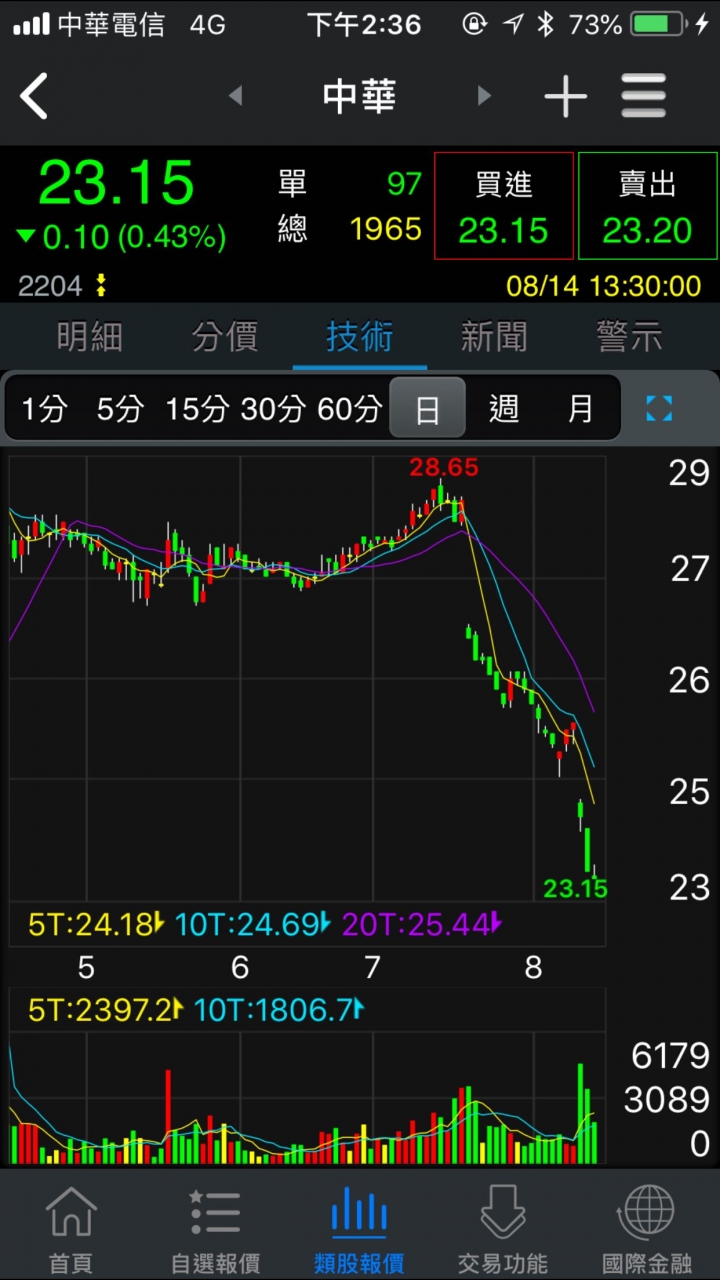Switch to the next stock with right arrow
Viewport: 720px width, 1280px height.
(x=484, y=96)
